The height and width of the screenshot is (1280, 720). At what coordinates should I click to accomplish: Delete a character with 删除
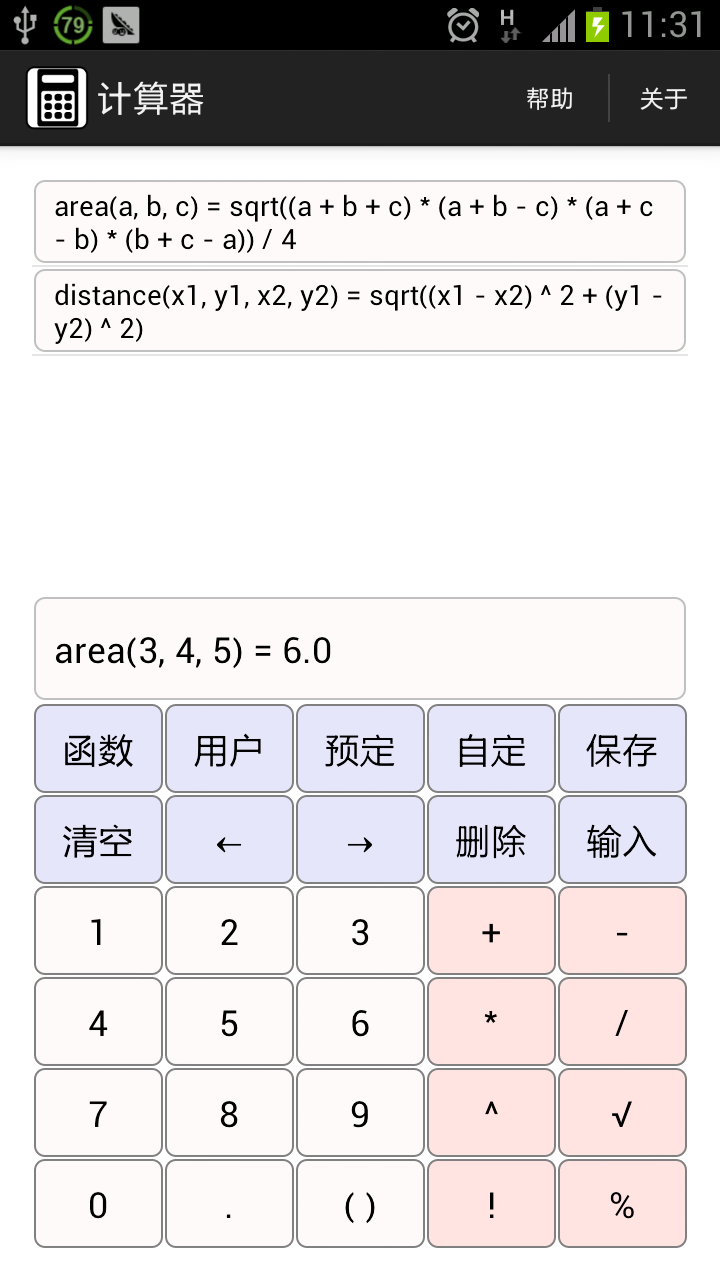coord(491,840)
